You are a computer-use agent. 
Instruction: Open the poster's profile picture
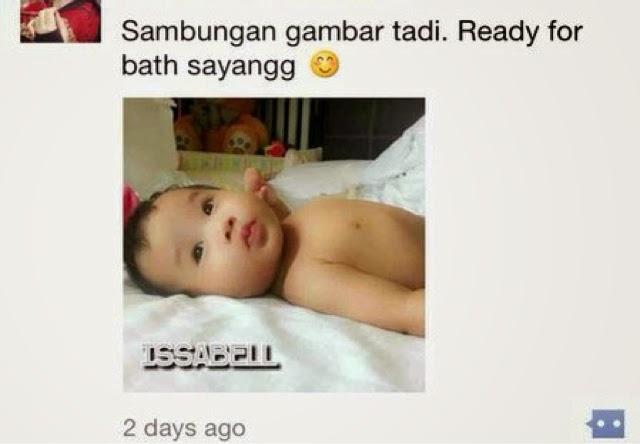coord(60,18)
